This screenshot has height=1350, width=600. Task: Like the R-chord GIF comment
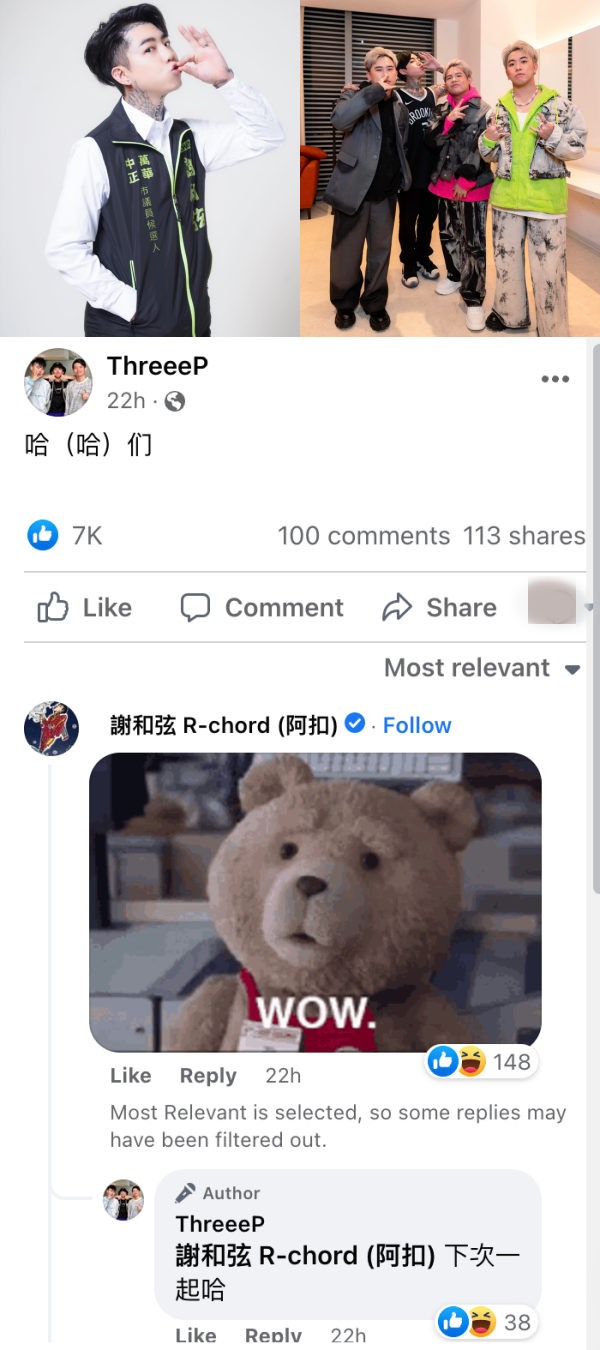pos(131,1076)
